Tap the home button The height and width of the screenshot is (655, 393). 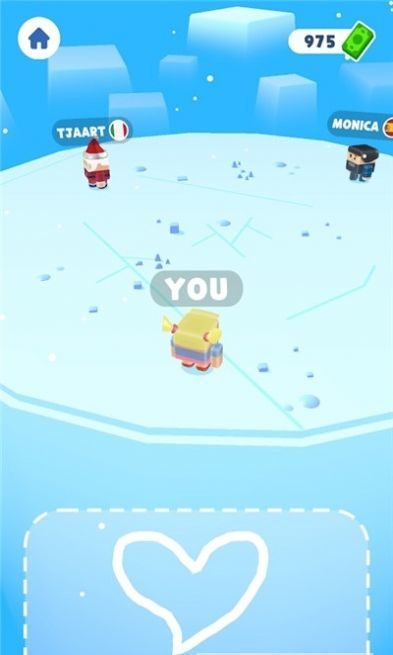(x=39, y=38)
